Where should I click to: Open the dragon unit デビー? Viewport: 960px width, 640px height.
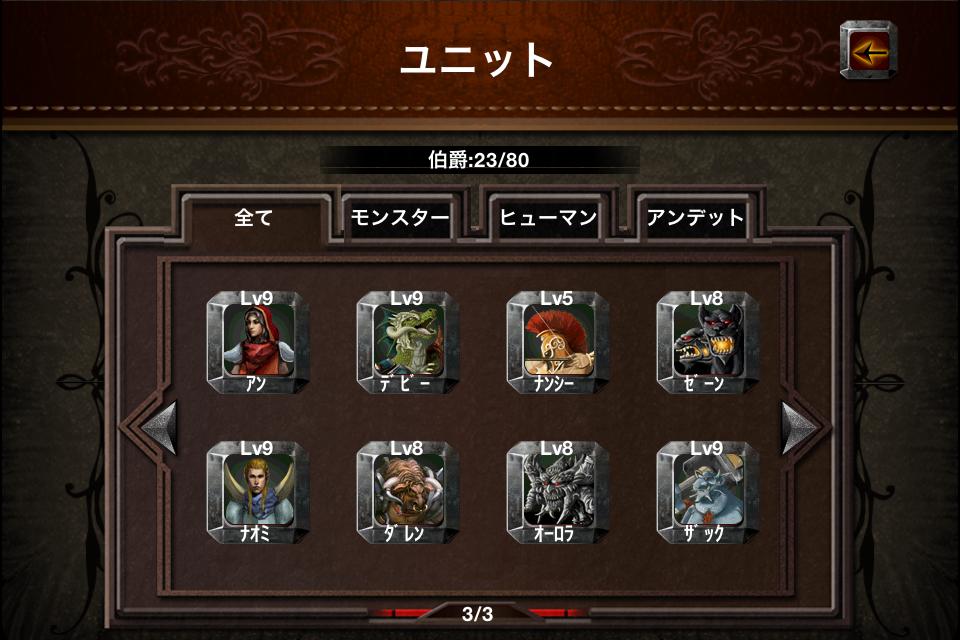click(408, 342)
